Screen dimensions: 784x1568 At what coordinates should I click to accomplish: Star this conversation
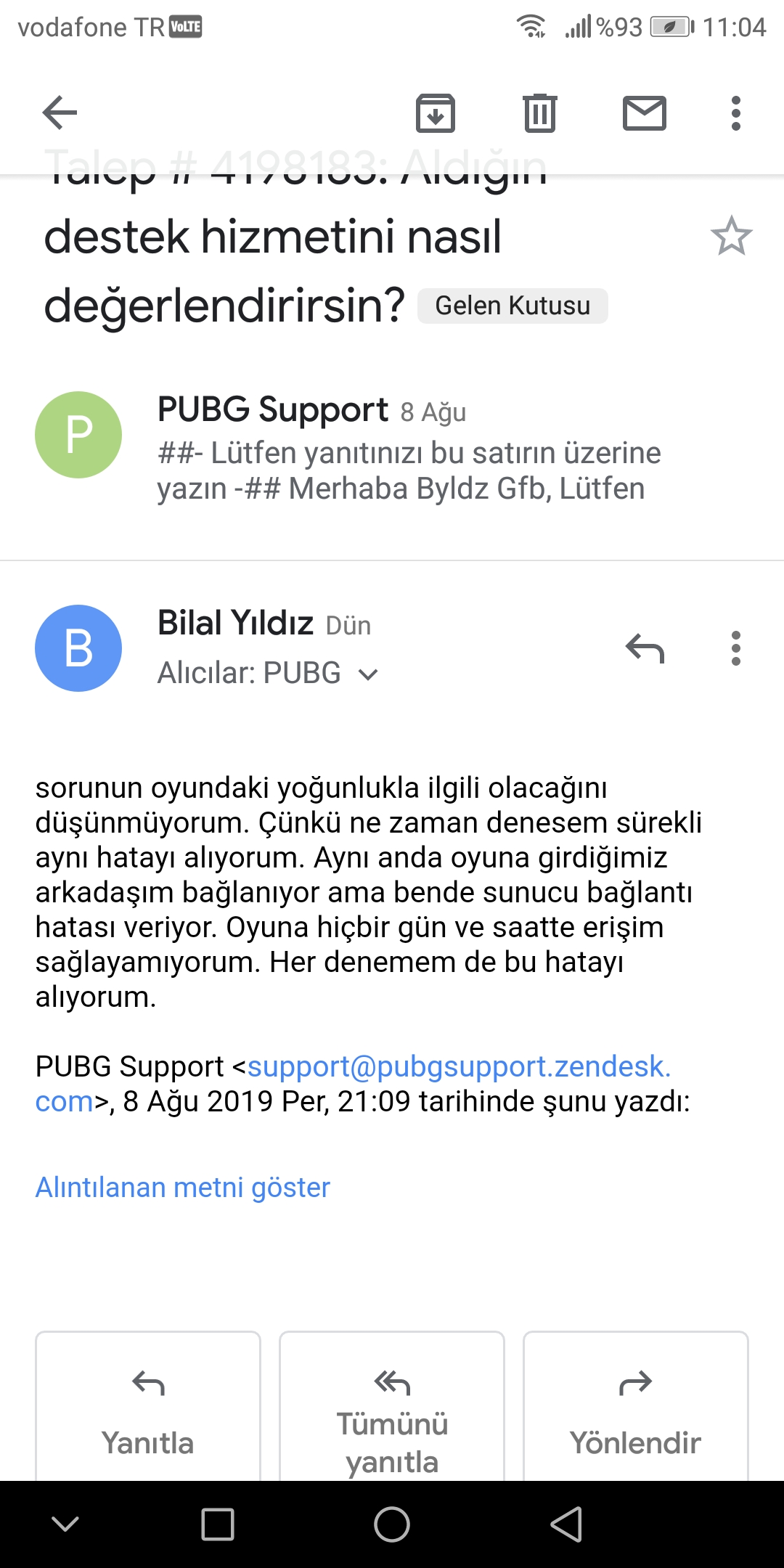(x=732, y=236)
